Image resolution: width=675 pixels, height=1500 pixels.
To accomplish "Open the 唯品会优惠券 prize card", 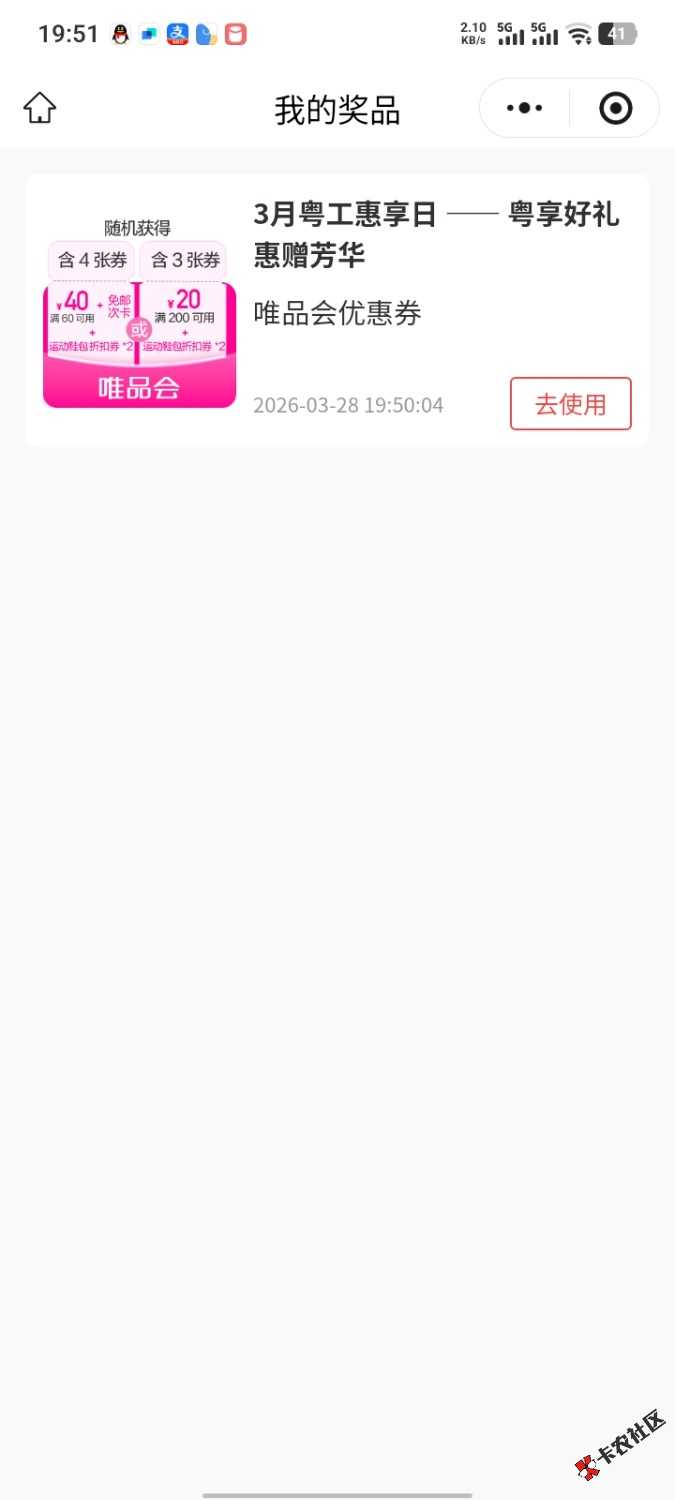I will [338, 312].
